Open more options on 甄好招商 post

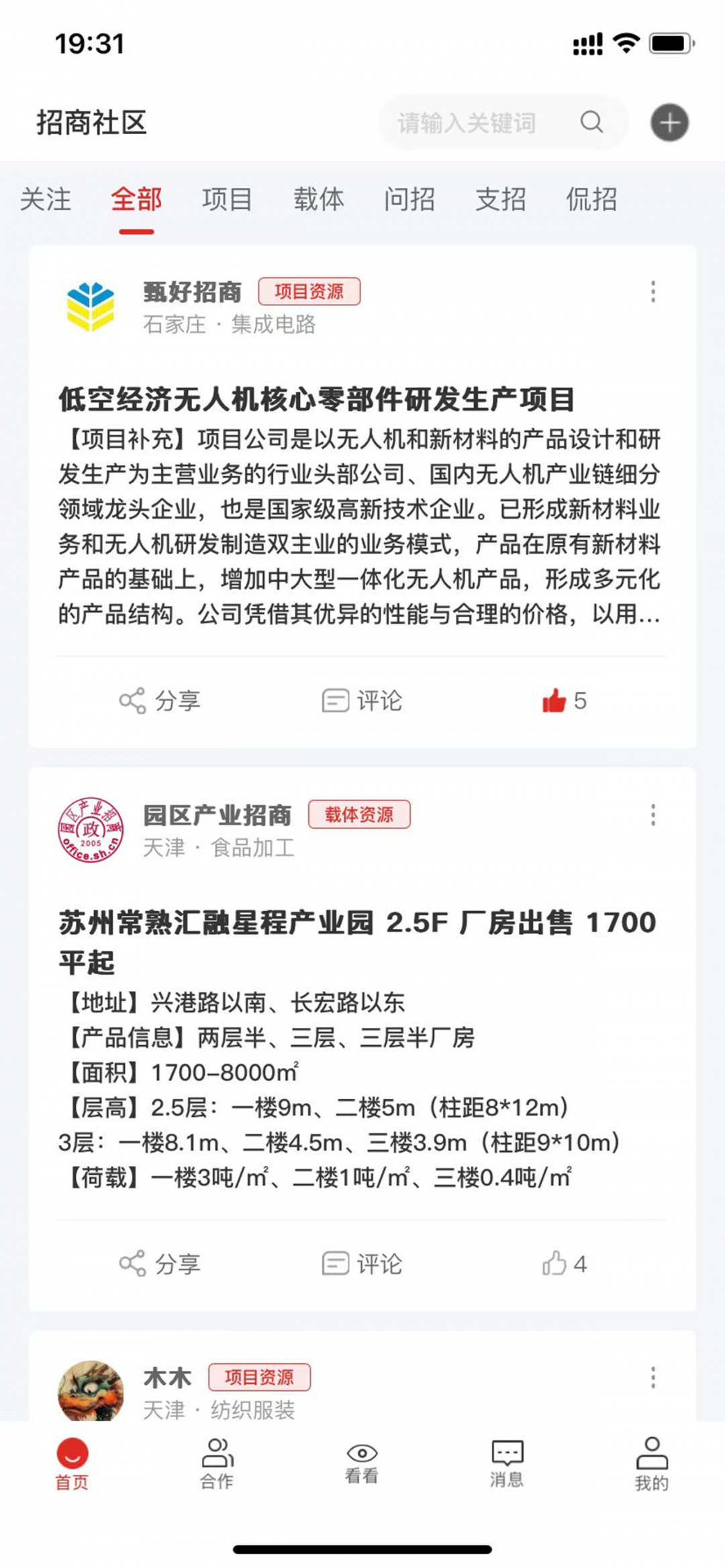pos(652,292)
